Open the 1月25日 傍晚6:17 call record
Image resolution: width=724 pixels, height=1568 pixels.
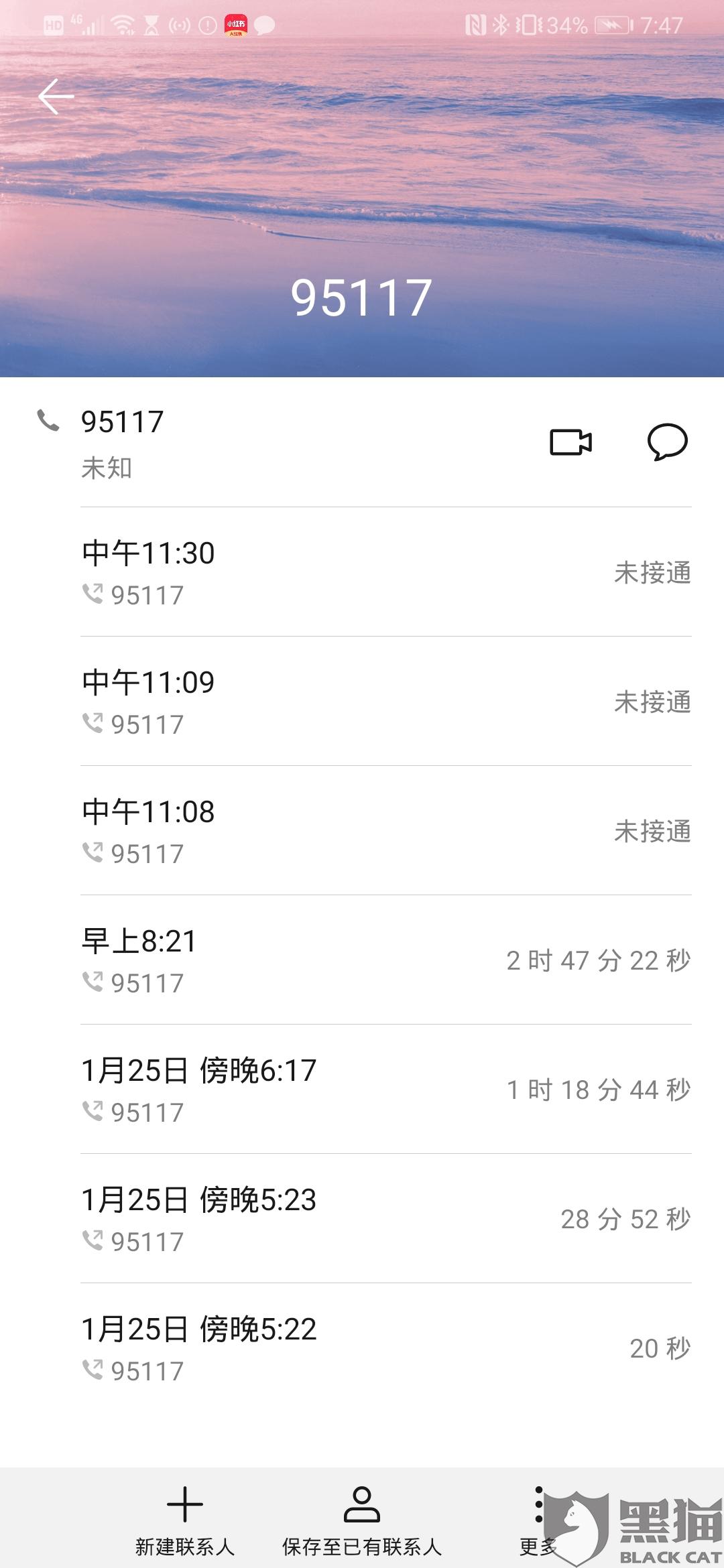(385, 1090)
